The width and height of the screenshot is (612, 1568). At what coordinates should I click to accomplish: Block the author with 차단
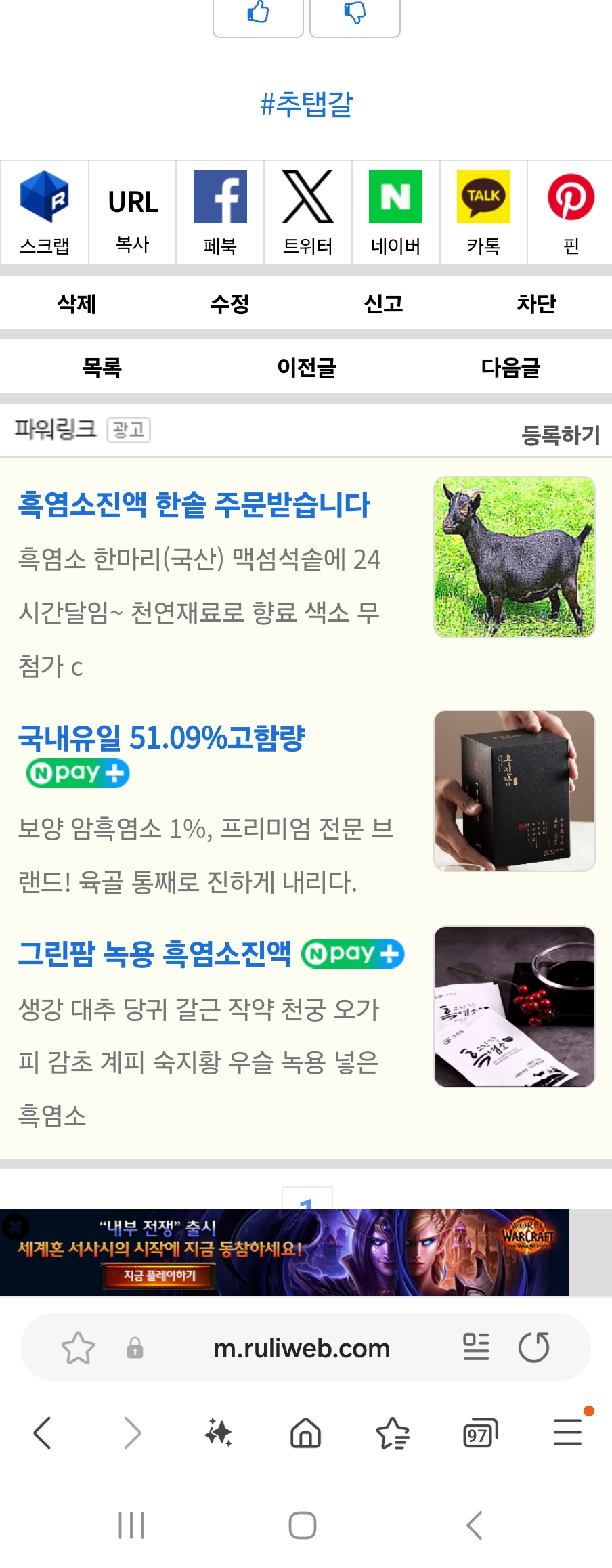(x=536, y=303)
